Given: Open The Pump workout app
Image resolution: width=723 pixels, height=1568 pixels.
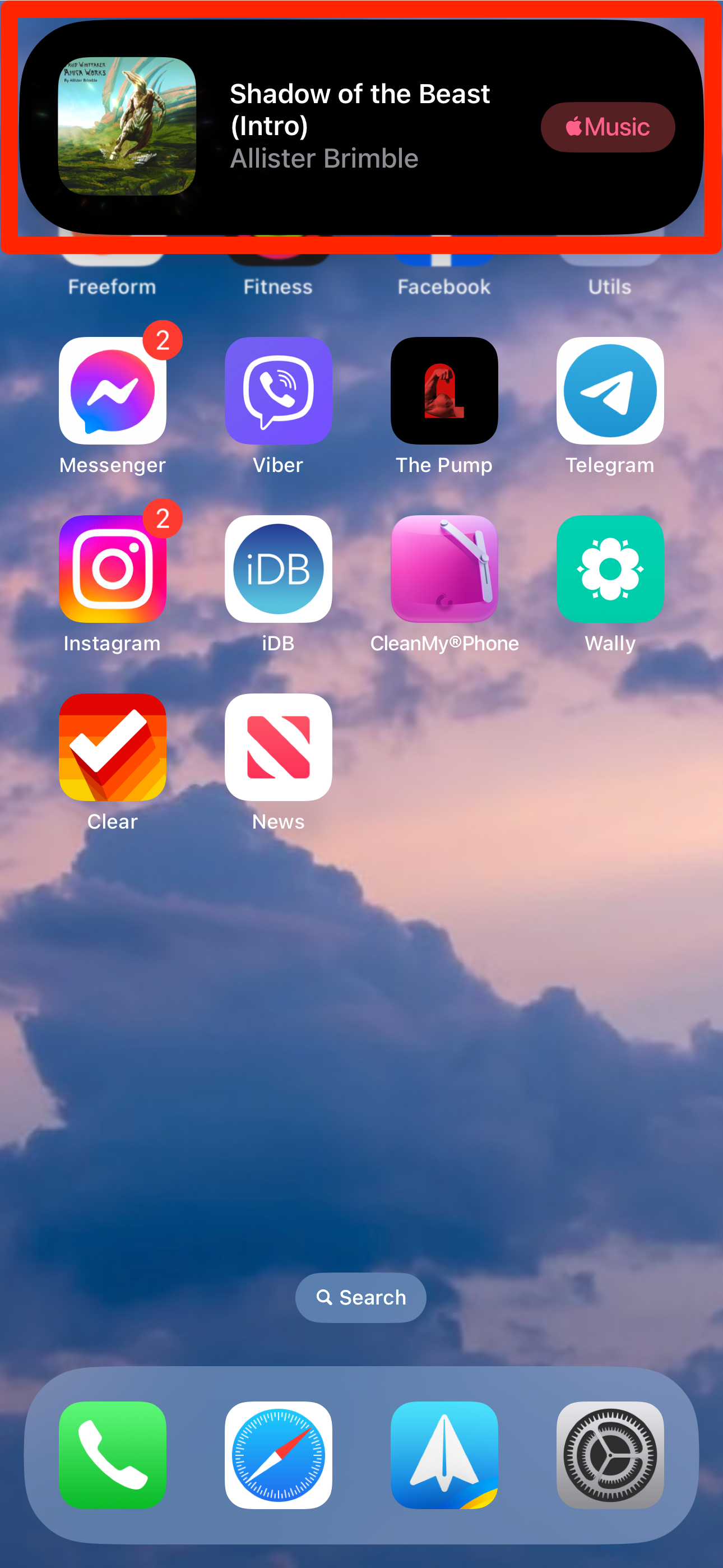Looking at the screenshot, I should [444, 390].
